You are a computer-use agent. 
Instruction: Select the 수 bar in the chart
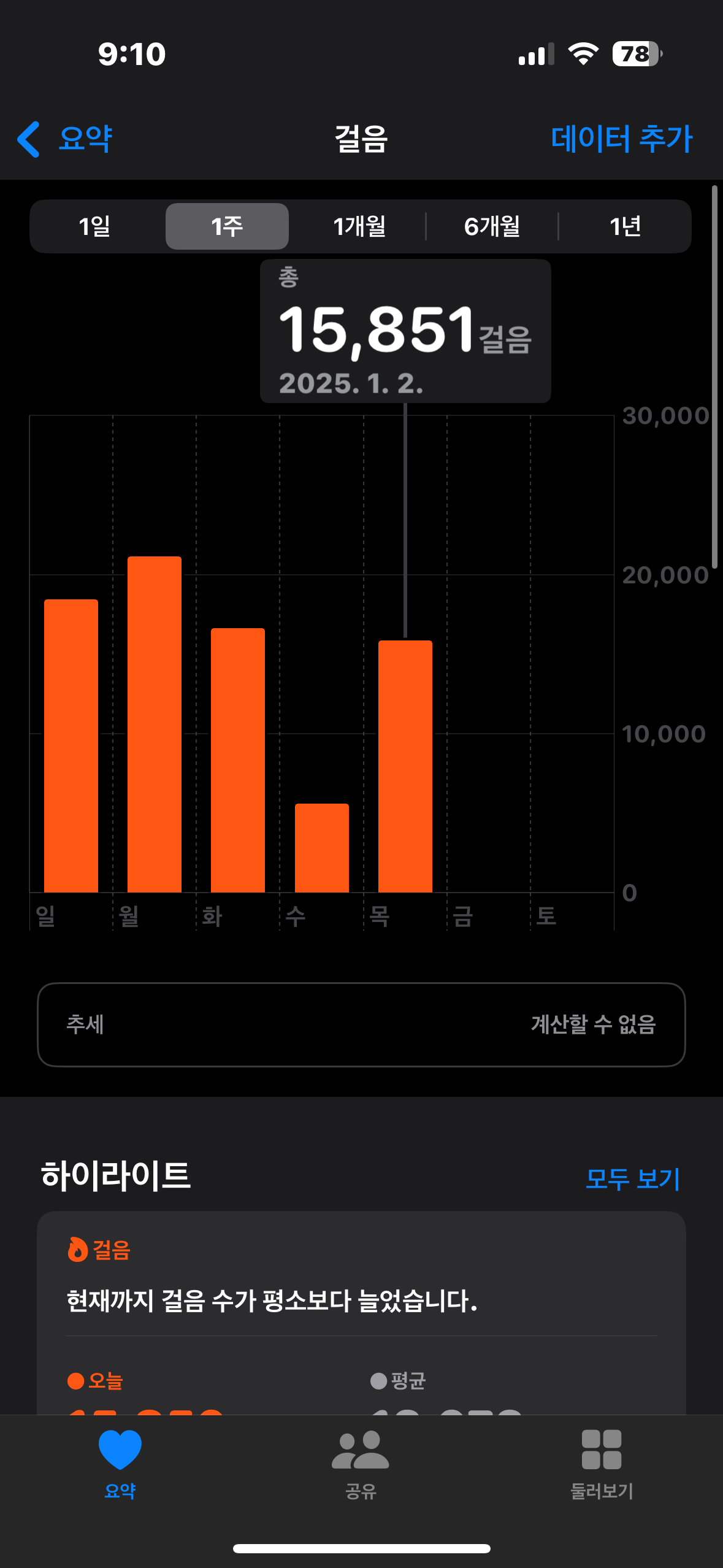(322, 848)
